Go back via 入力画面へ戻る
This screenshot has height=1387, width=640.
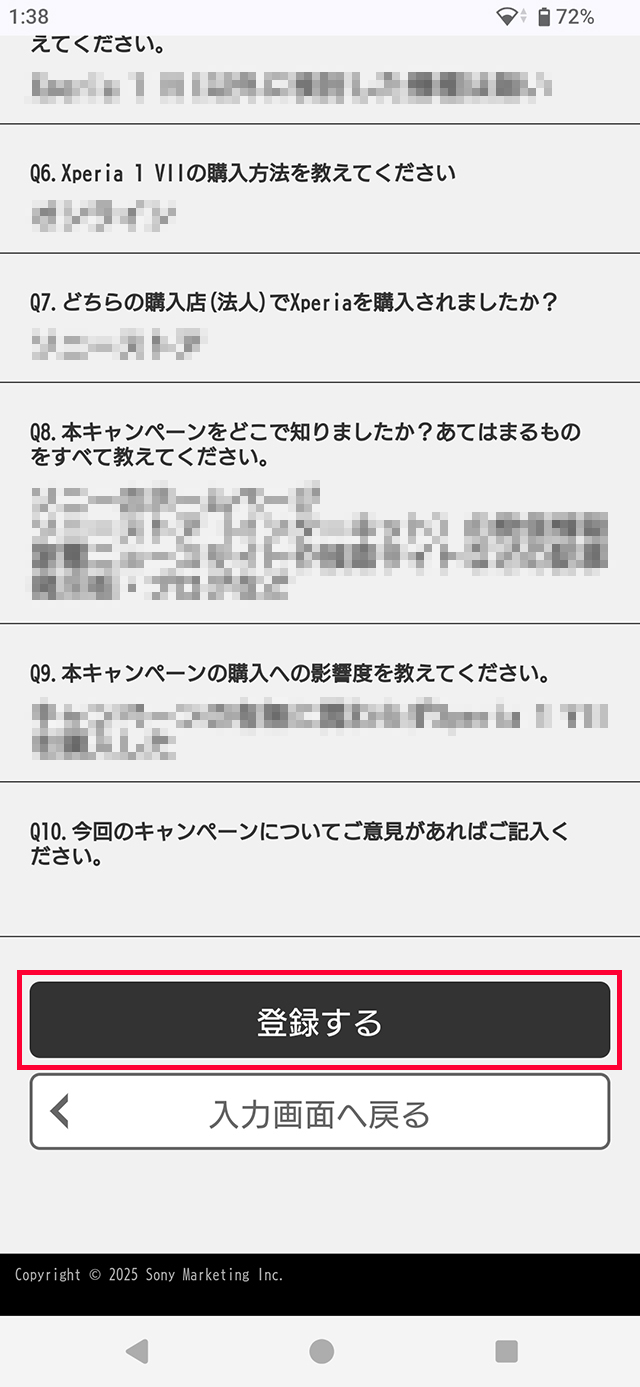point(320,1112)
